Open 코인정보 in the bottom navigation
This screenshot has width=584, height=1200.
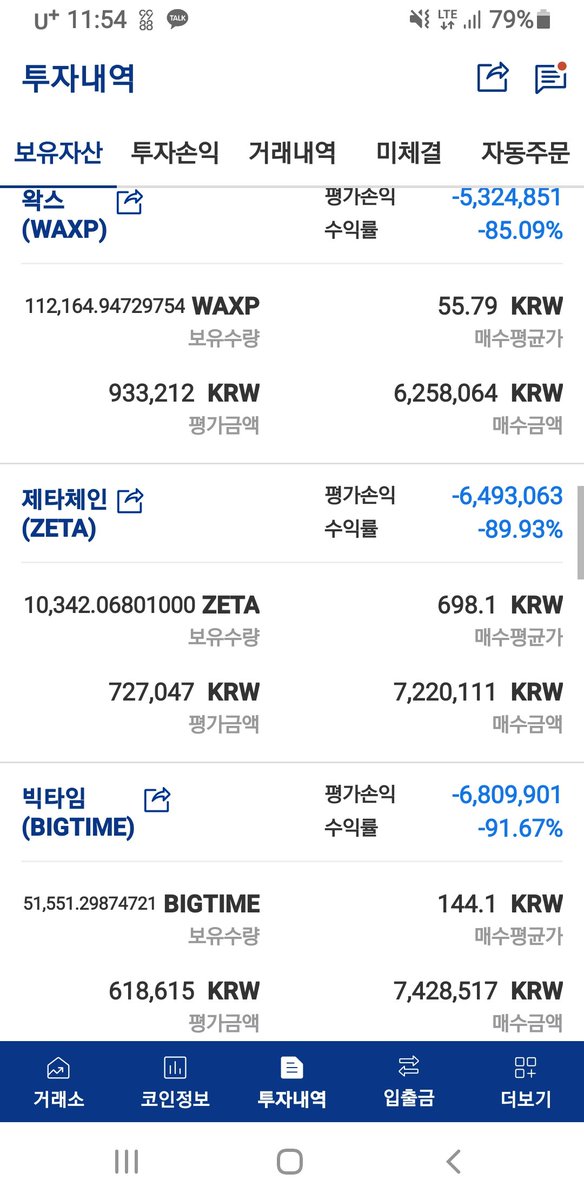click(175, 1082)
